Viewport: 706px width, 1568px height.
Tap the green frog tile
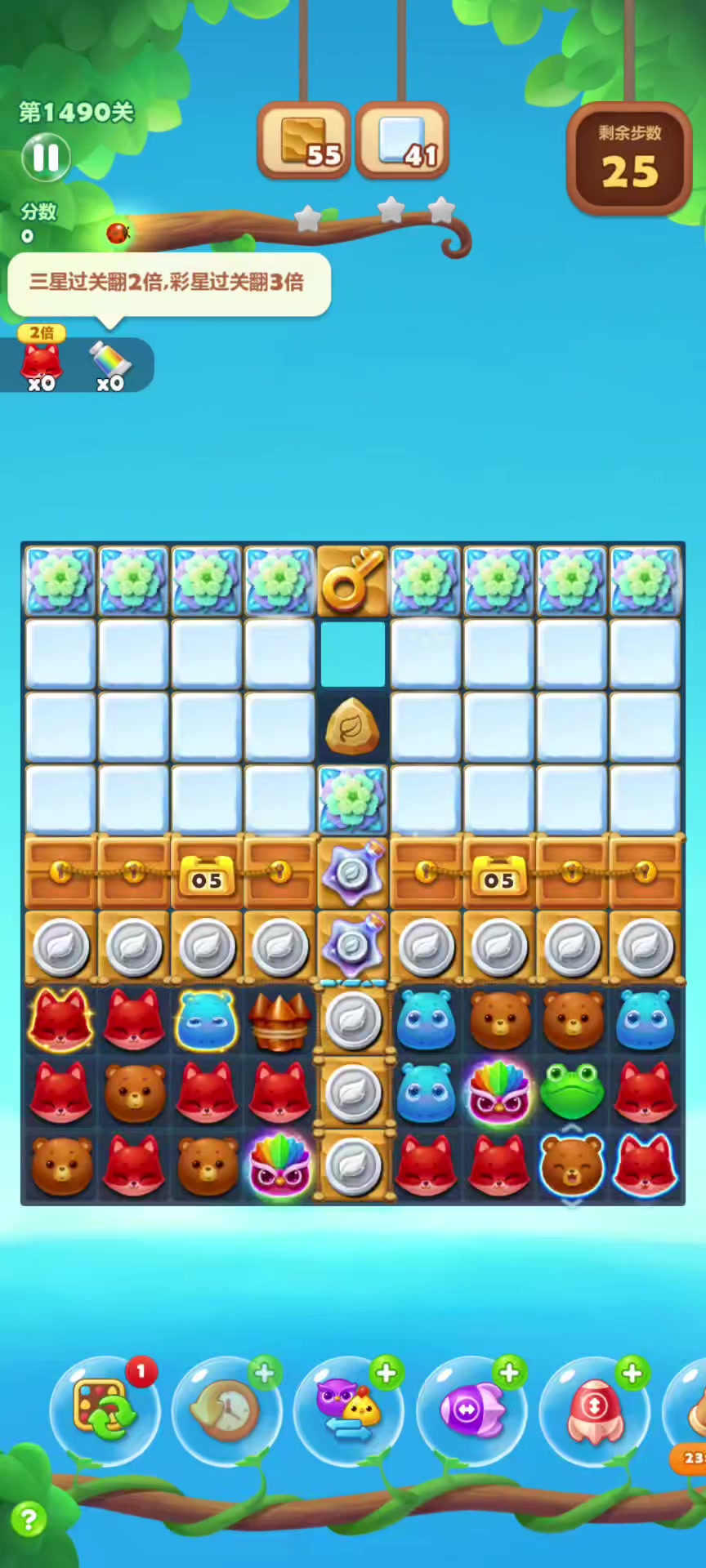pyautogui.click(x=572, y=1092)
